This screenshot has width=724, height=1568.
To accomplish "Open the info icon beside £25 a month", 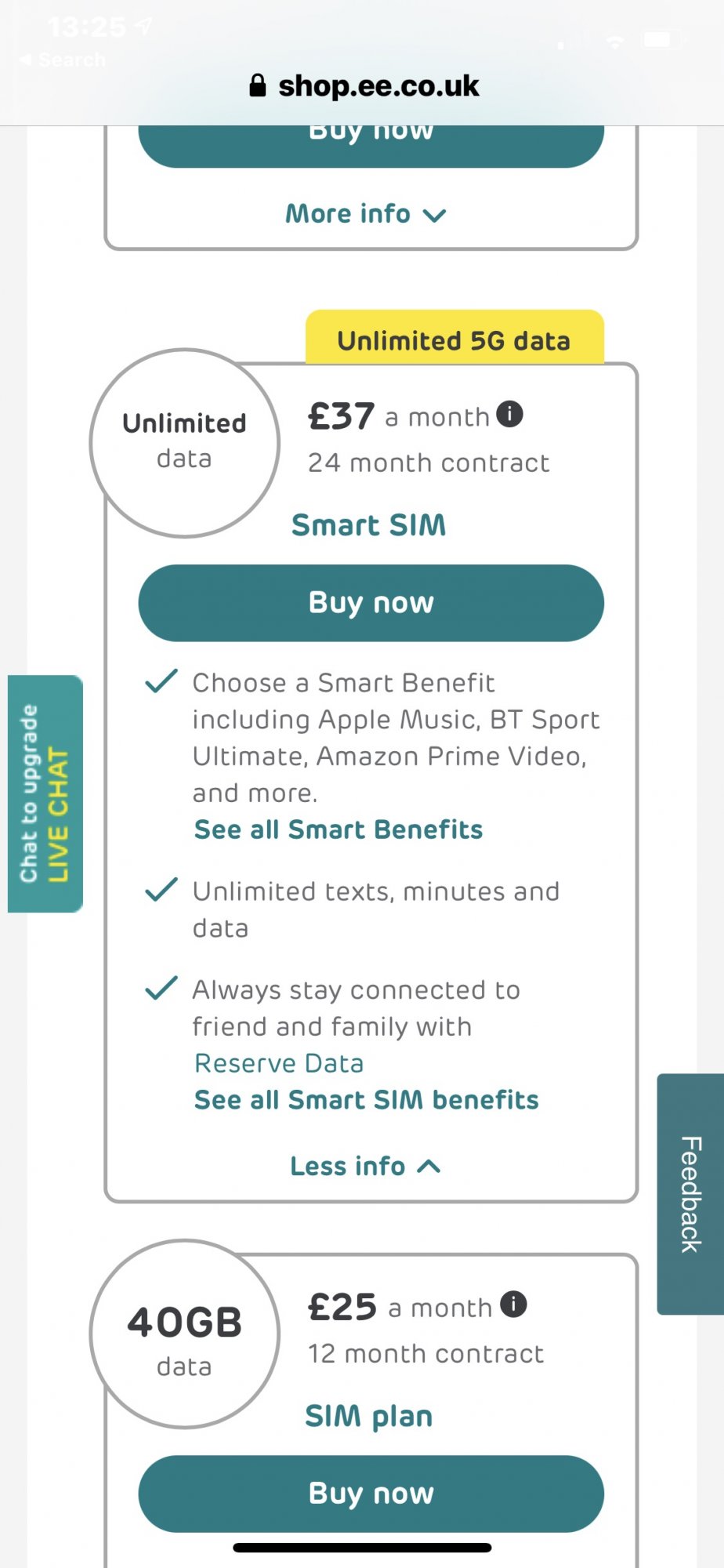I will (513, 1305).
